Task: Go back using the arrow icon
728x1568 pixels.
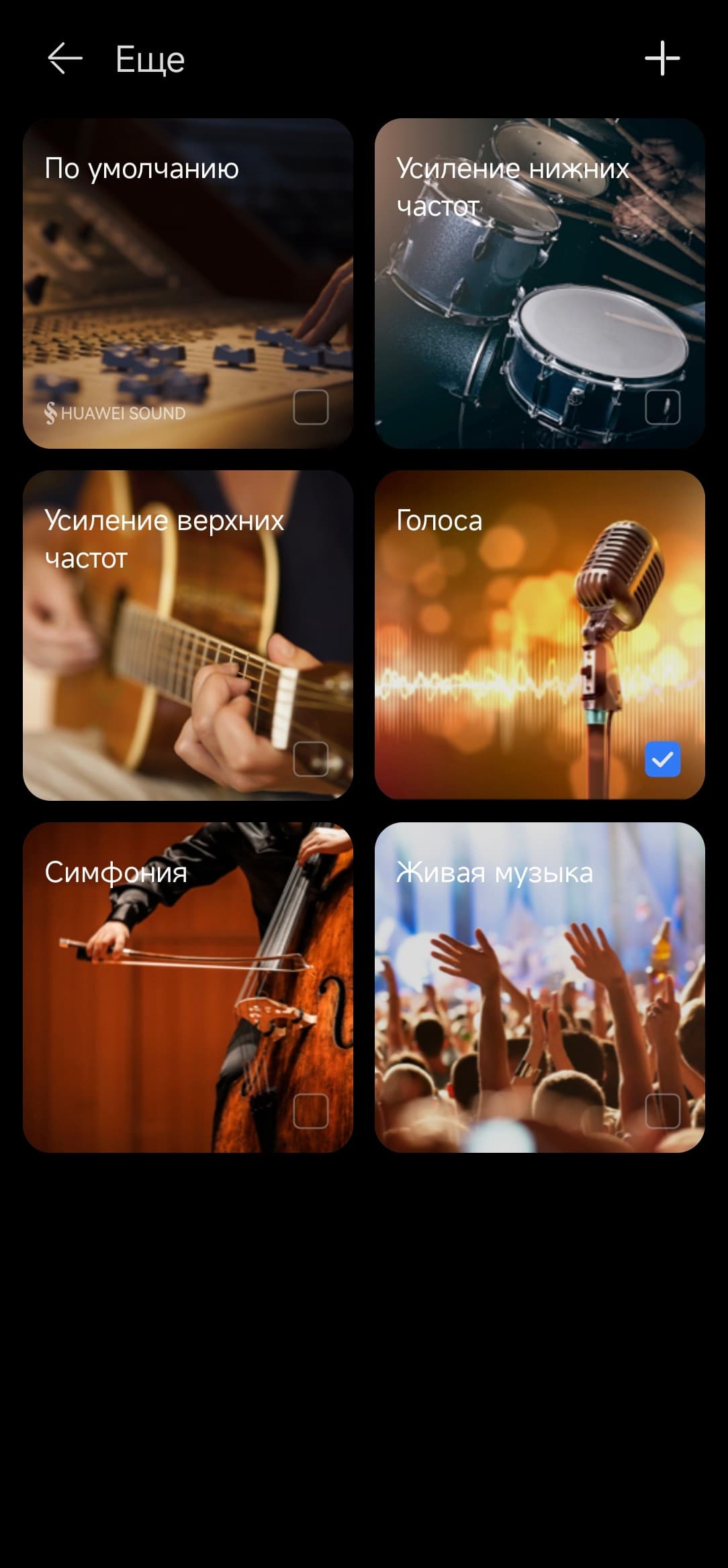Action: click(64, 58)
